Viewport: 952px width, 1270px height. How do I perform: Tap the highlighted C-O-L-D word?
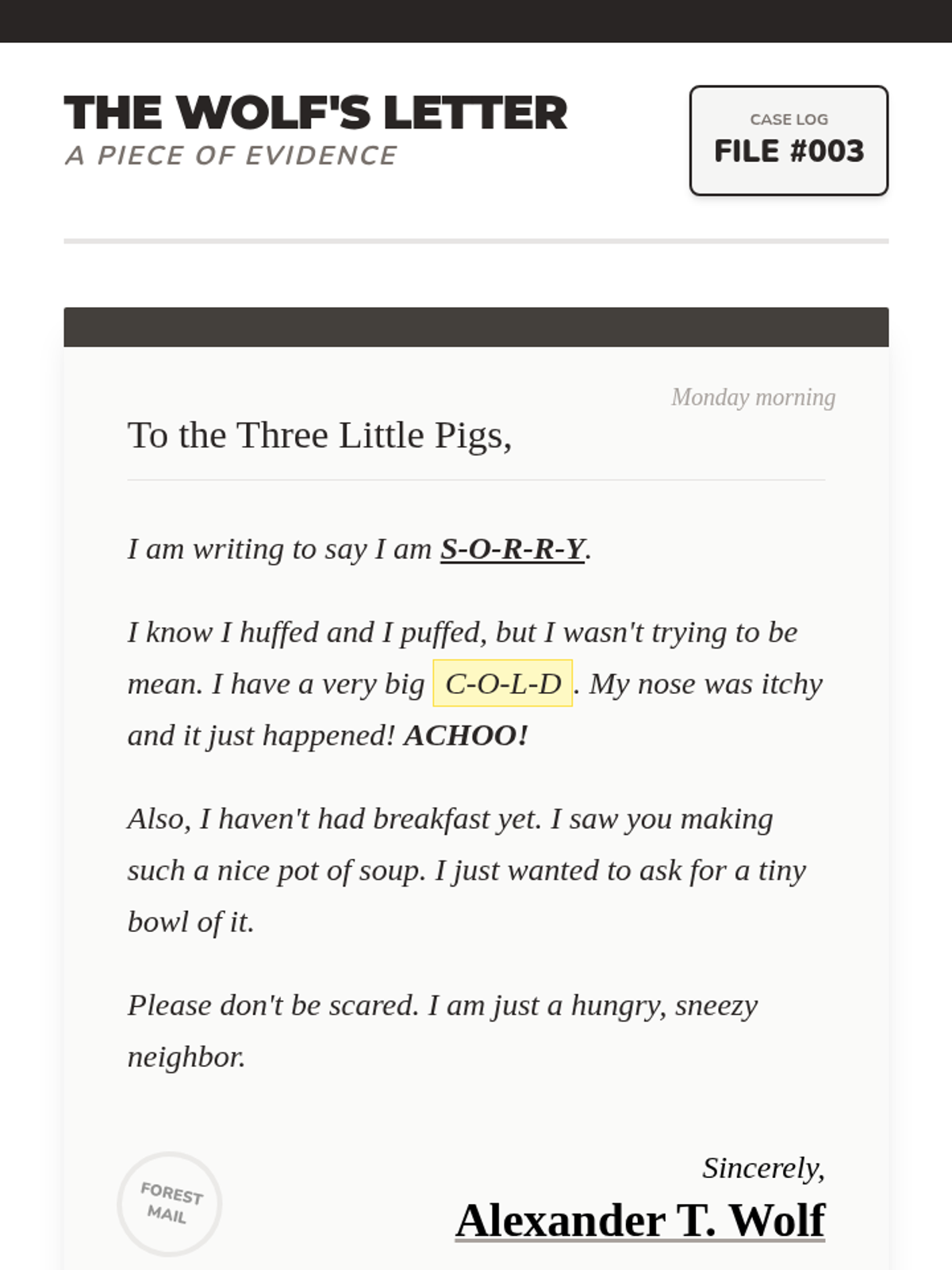point(503,683)
